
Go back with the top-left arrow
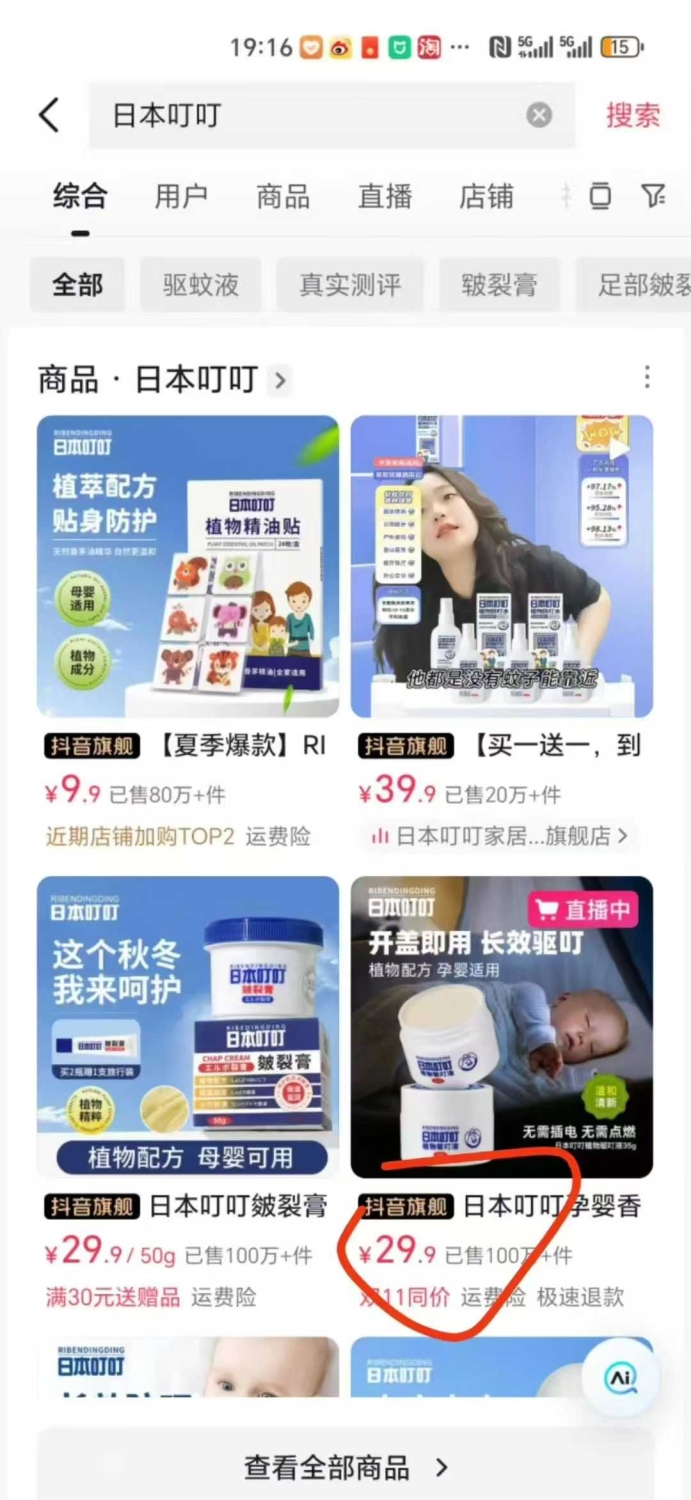pos(50,115)
